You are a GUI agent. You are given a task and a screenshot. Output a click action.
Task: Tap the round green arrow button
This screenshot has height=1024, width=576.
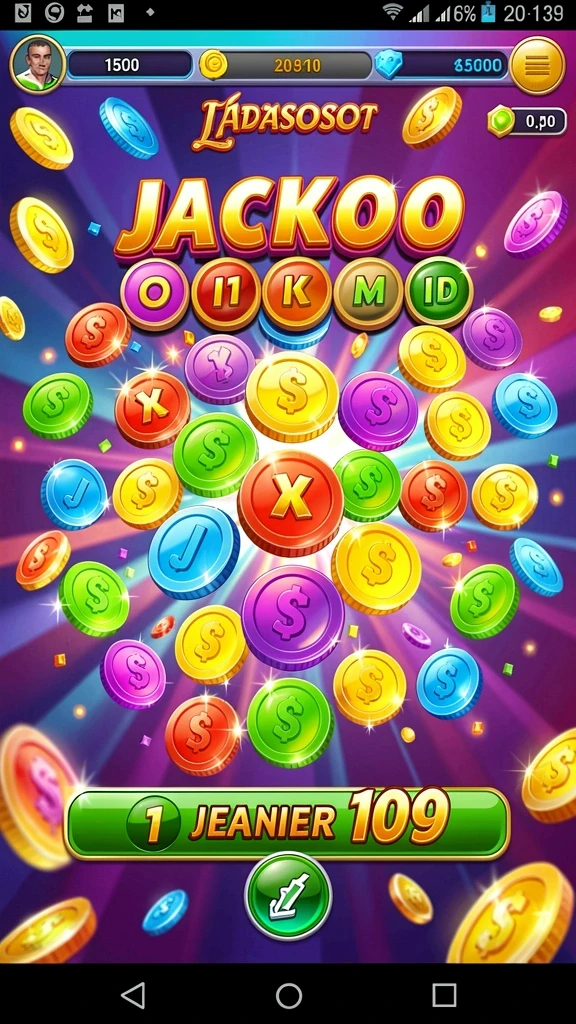[288, 896]
